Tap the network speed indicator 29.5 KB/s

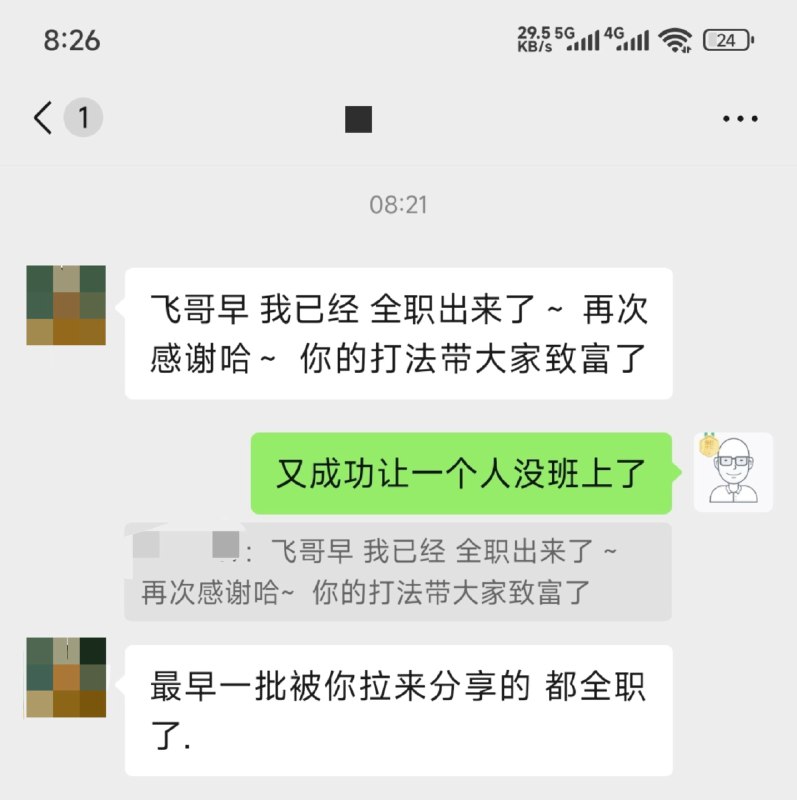[x=537, y=39]
